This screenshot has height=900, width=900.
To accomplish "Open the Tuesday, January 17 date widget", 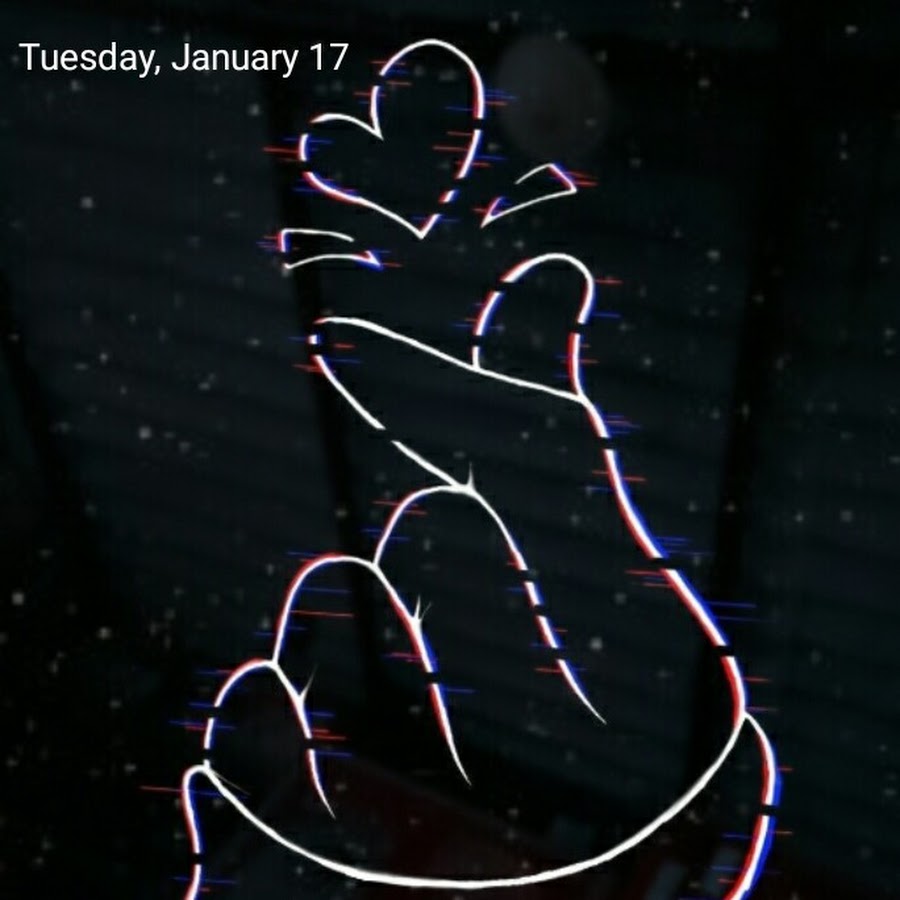I will click(x=184, y=57).
